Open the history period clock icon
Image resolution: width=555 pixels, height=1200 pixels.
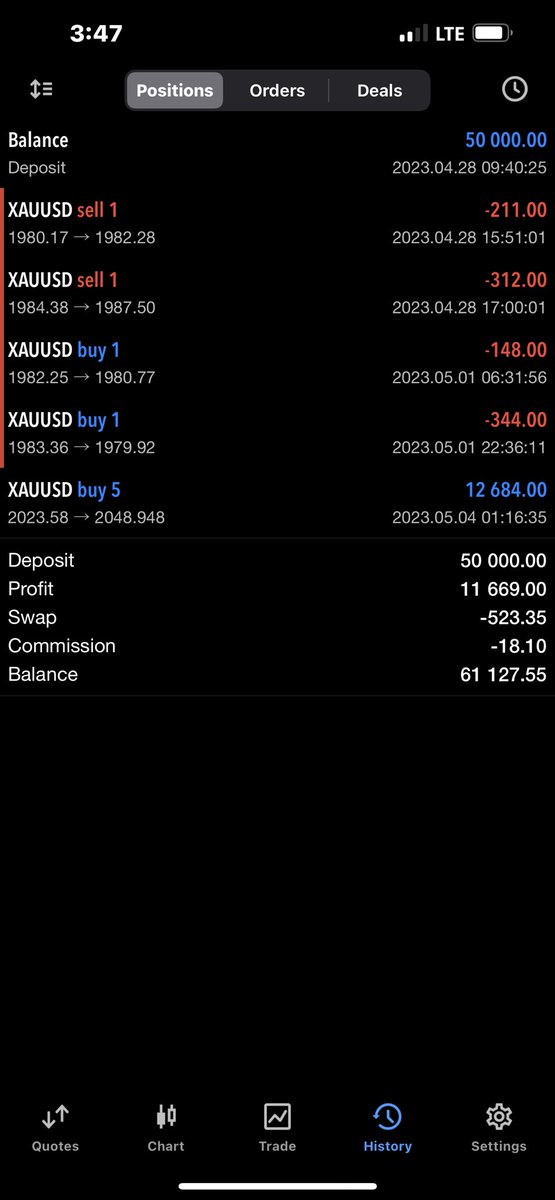514,89
